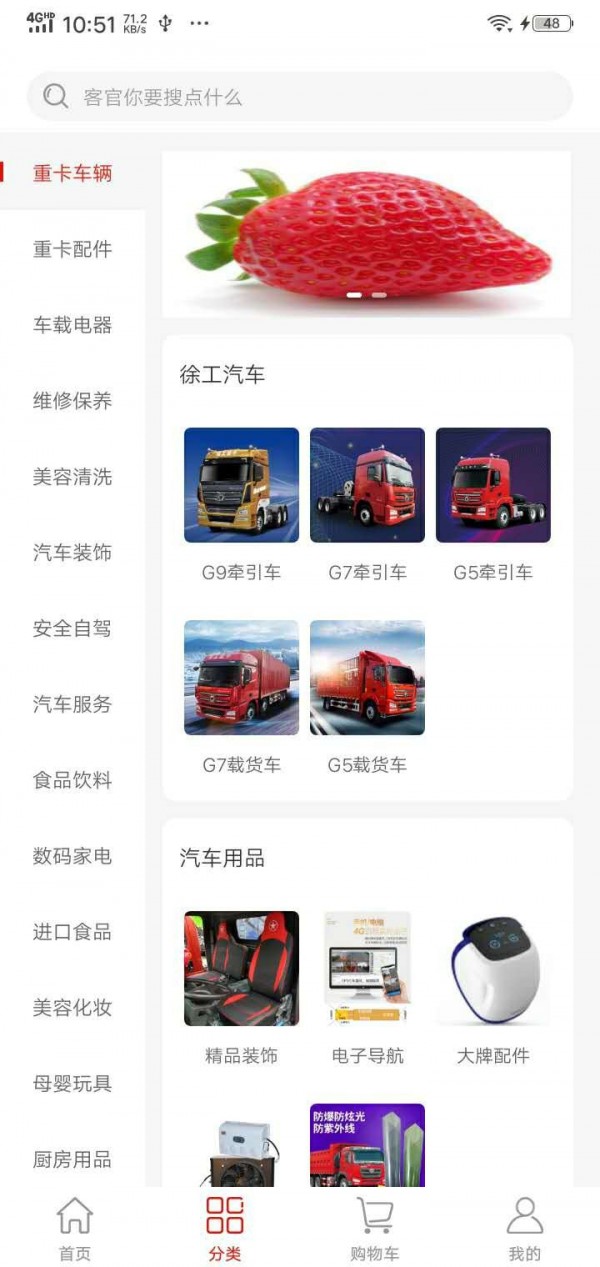Choose the 美容清洗 category

point(72,477)
